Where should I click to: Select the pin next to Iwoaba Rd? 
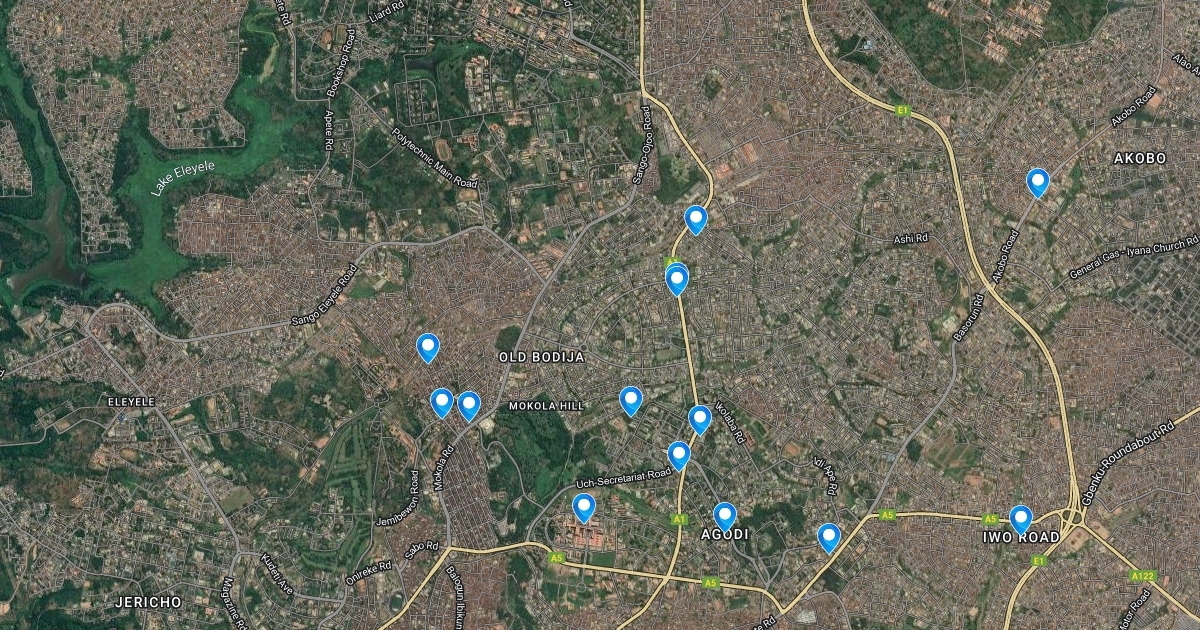click(700, 419)
